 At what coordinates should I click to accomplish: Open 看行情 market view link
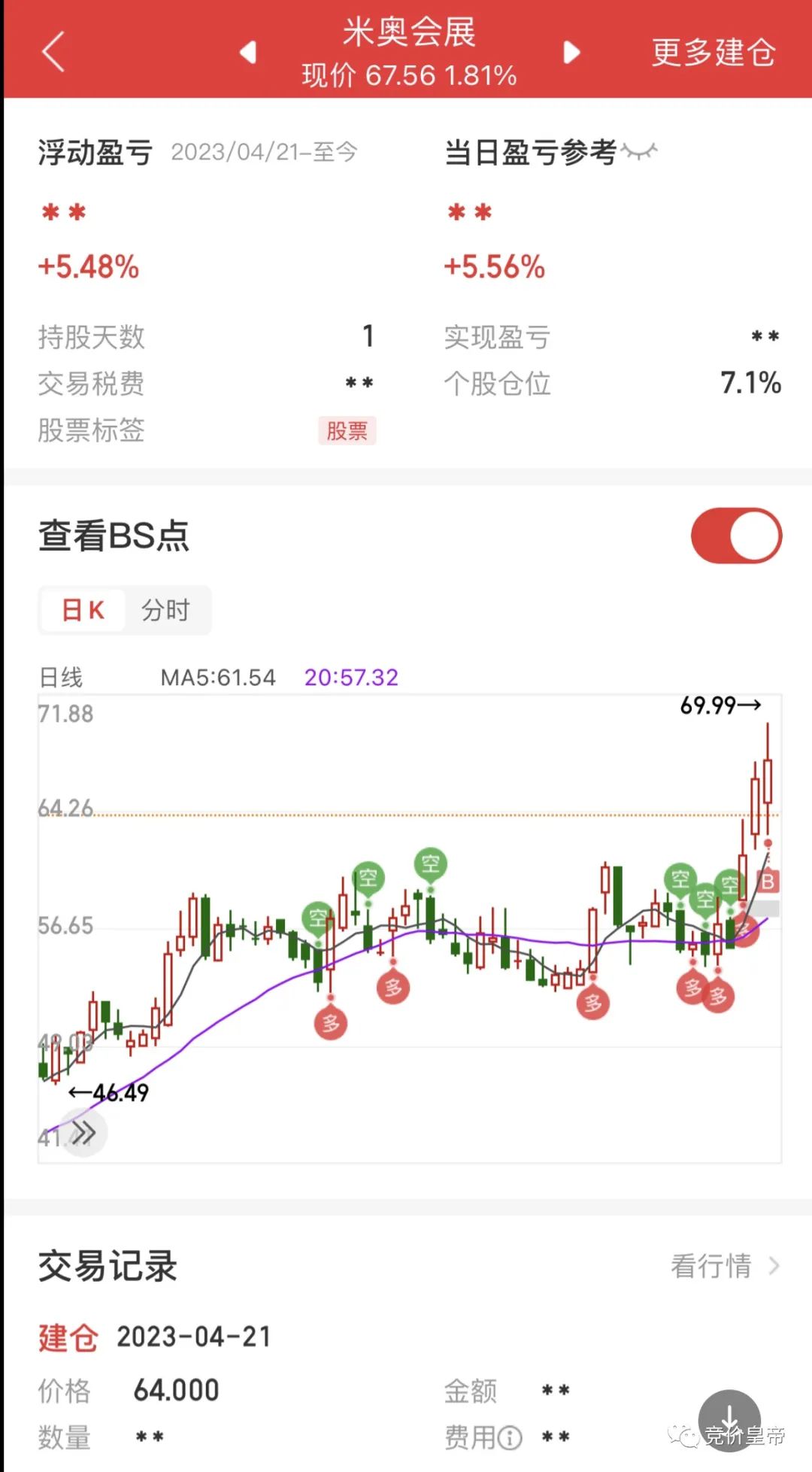725,1266
